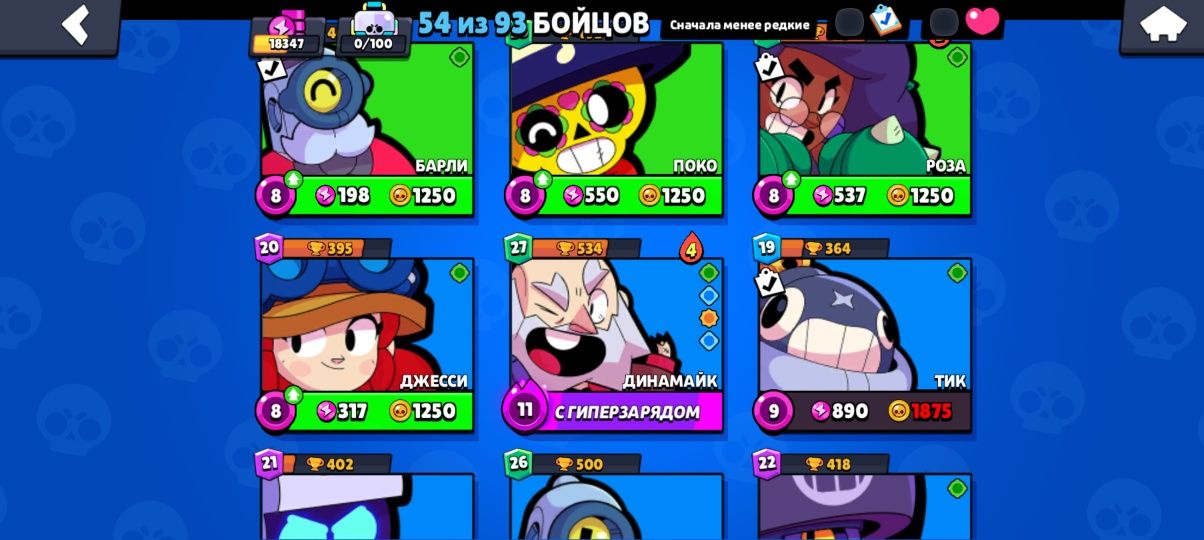Select the Джесси brawler card
This screenshot has width=1204, height=540.
point(366,330)
